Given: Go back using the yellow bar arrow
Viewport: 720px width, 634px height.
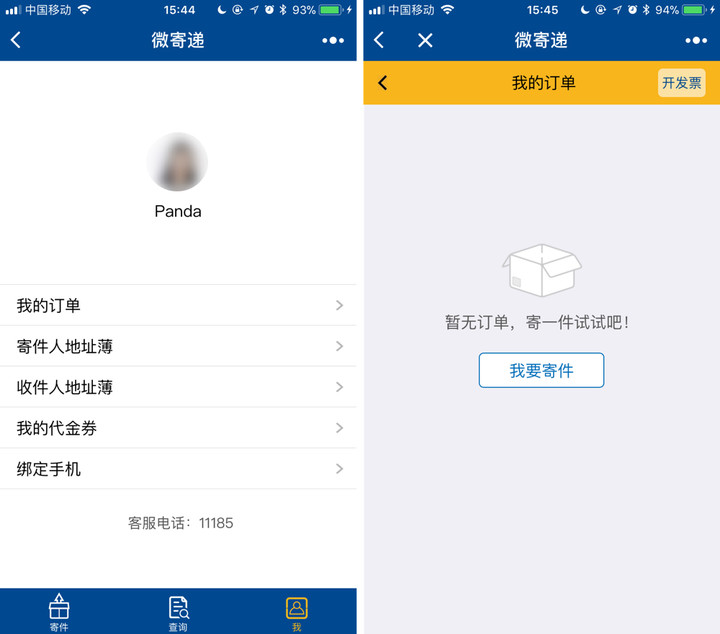Looking at the screenshot, I should click(383, 83).
